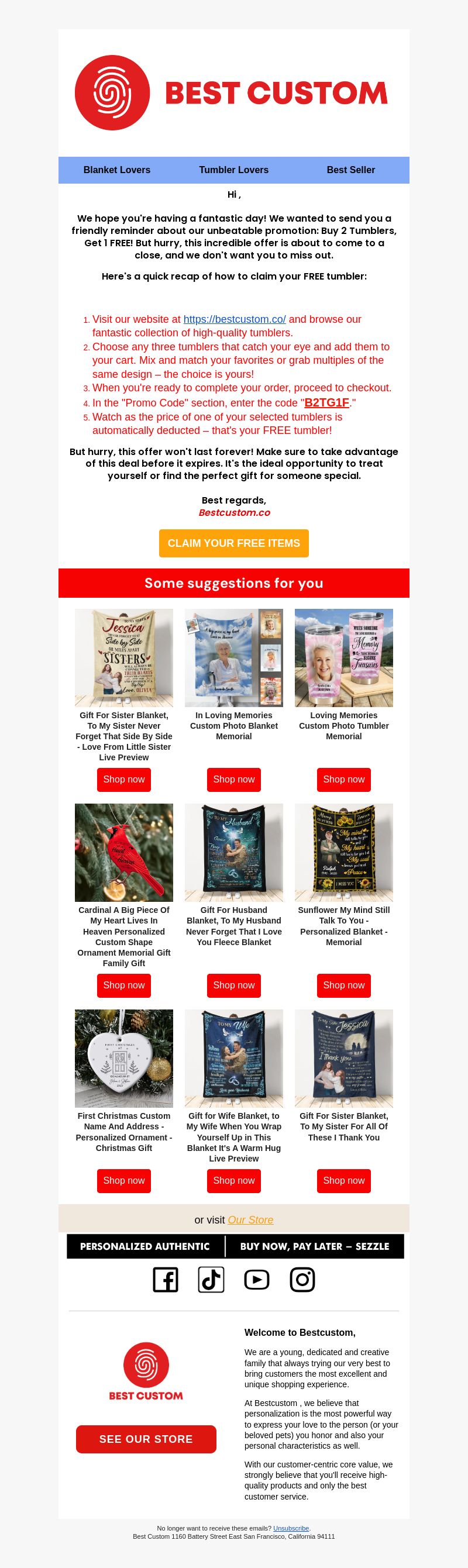The image size is (468, 1568).
Task: Tap the See Our Store button
Action: [x=146, y=1439]
